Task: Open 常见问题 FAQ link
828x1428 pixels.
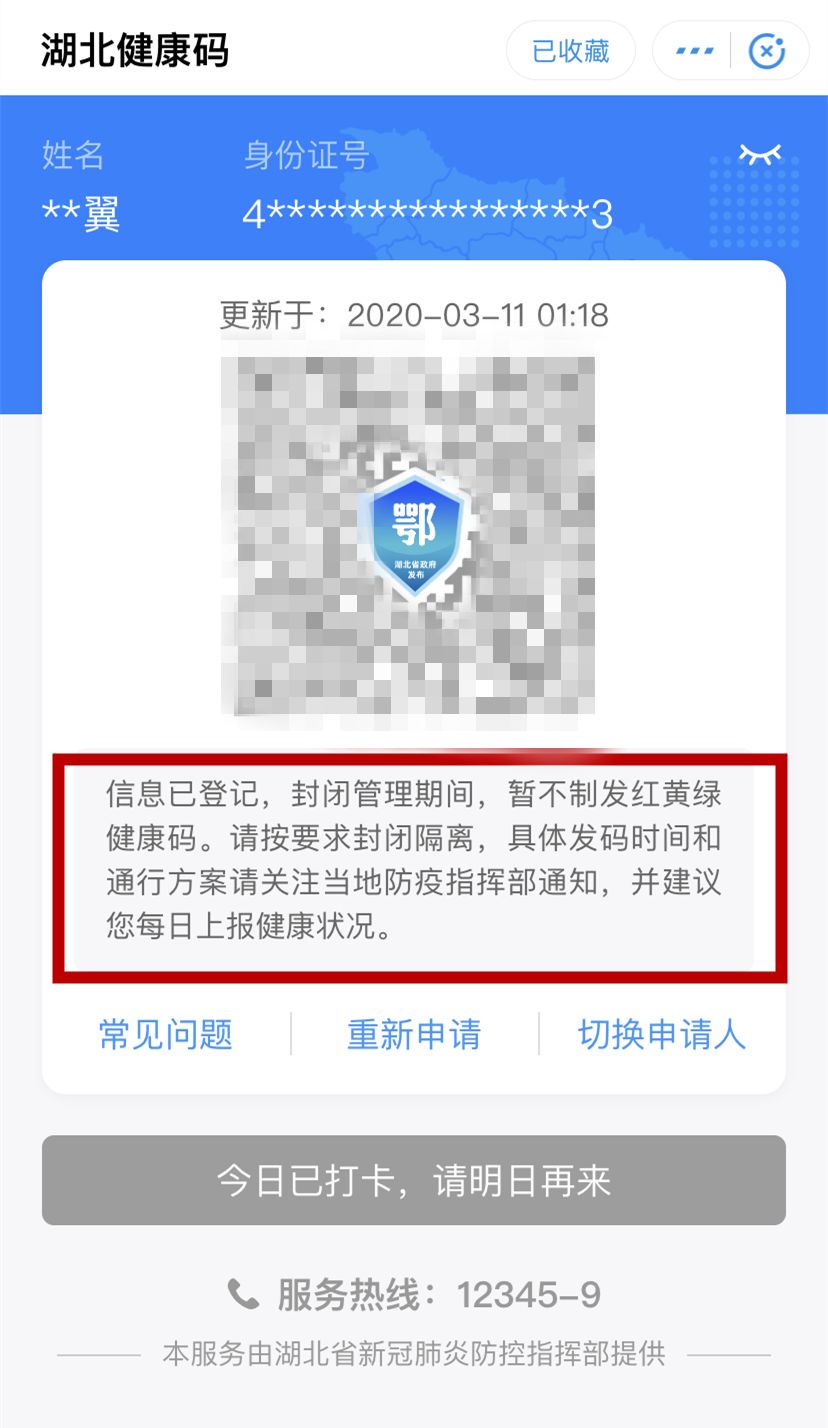Action: [x=166, y=1034]
